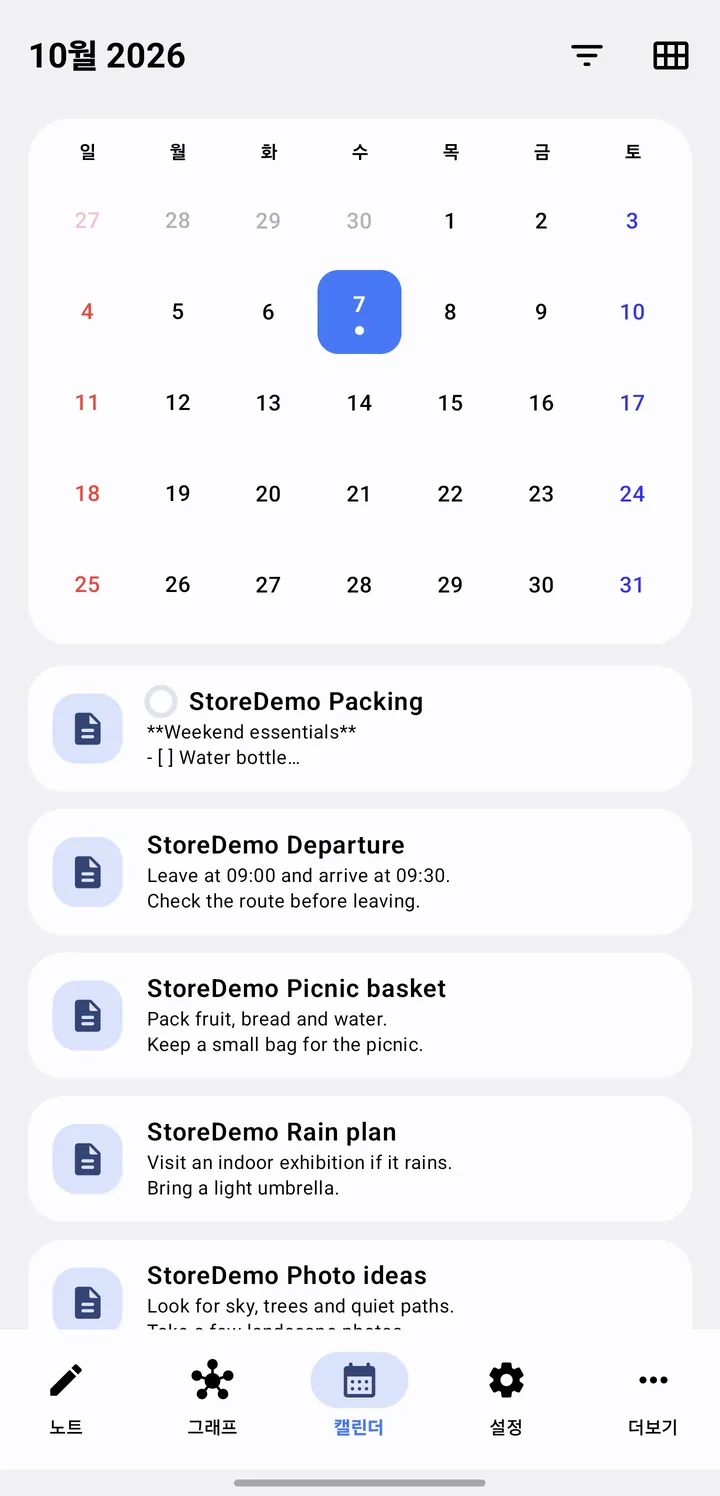Mark StoreDemo Packing as done
Viewport: 720px width, 1496px height.
tap(161, 701)
